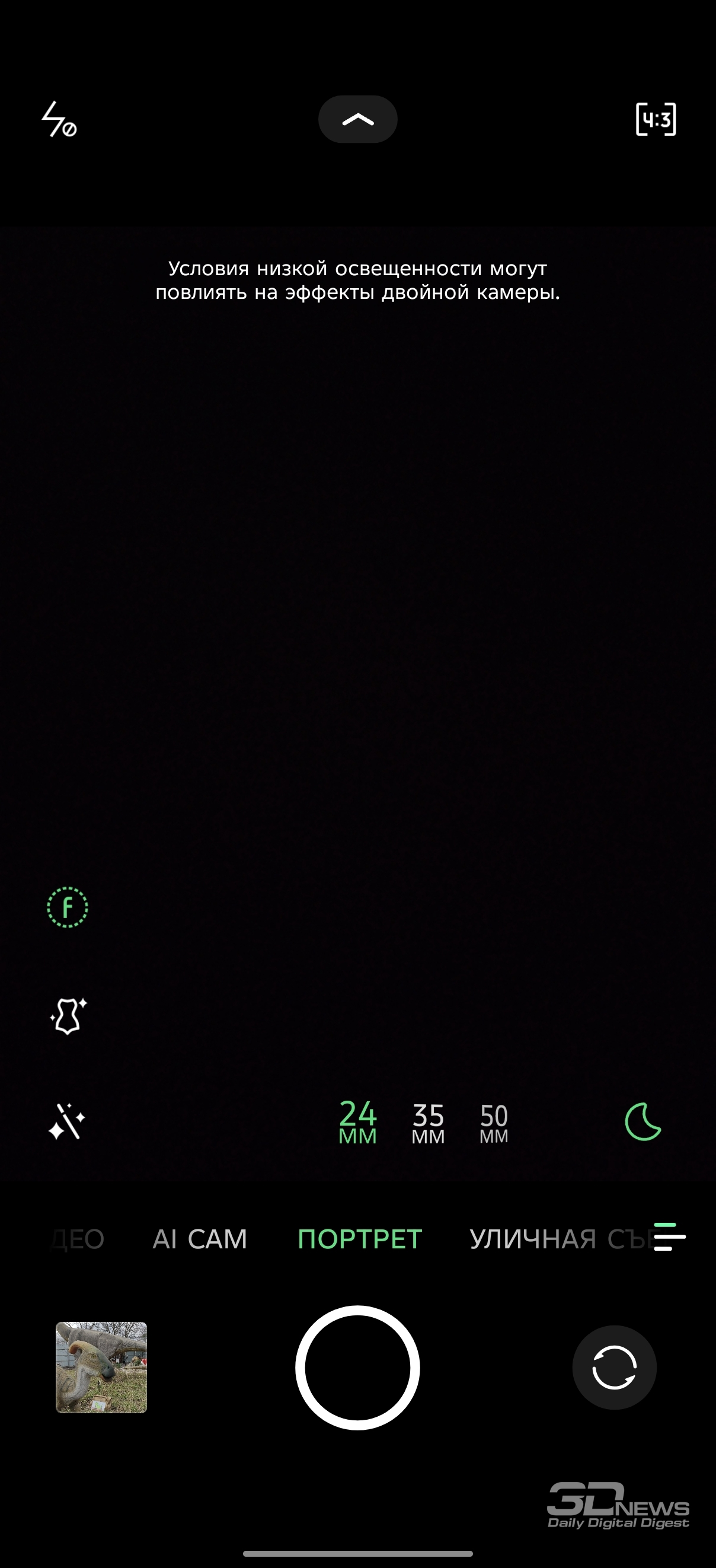This screenshot has height=1568, width=716.
Task: Toggle the flash setting icon
Action: [x=59, y=119]
